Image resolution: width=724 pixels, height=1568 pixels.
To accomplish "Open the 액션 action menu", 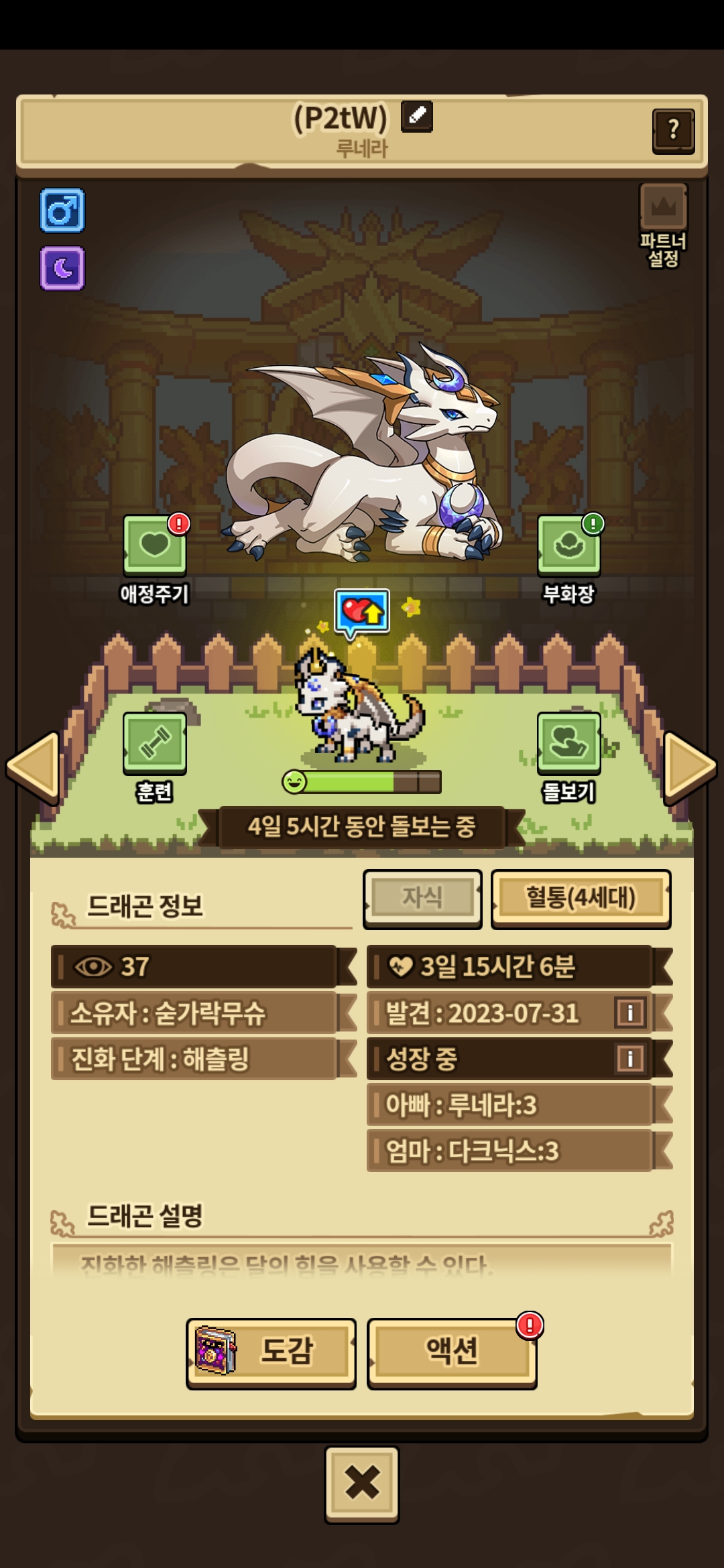I will (452, 1353).
